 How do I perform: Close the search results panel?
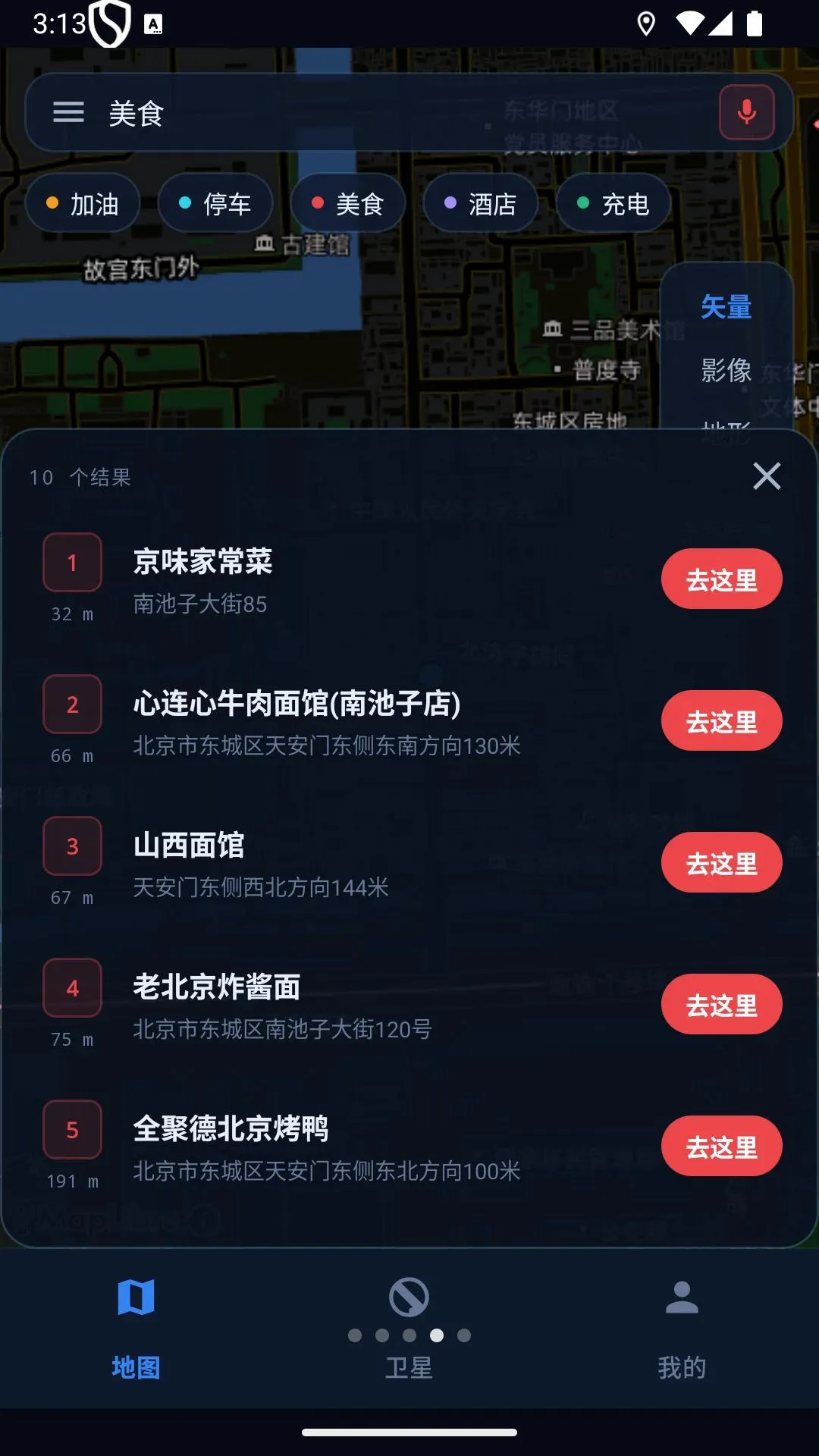[767, 476]
